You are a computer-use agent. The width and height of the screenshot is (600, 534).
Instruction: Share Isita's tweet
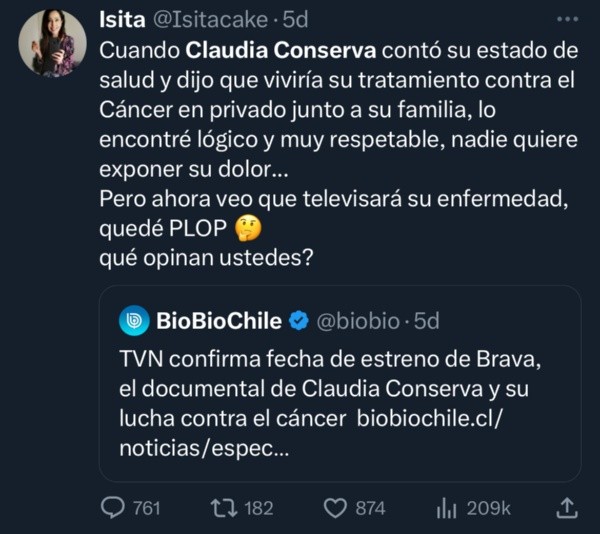coord(565,508)
